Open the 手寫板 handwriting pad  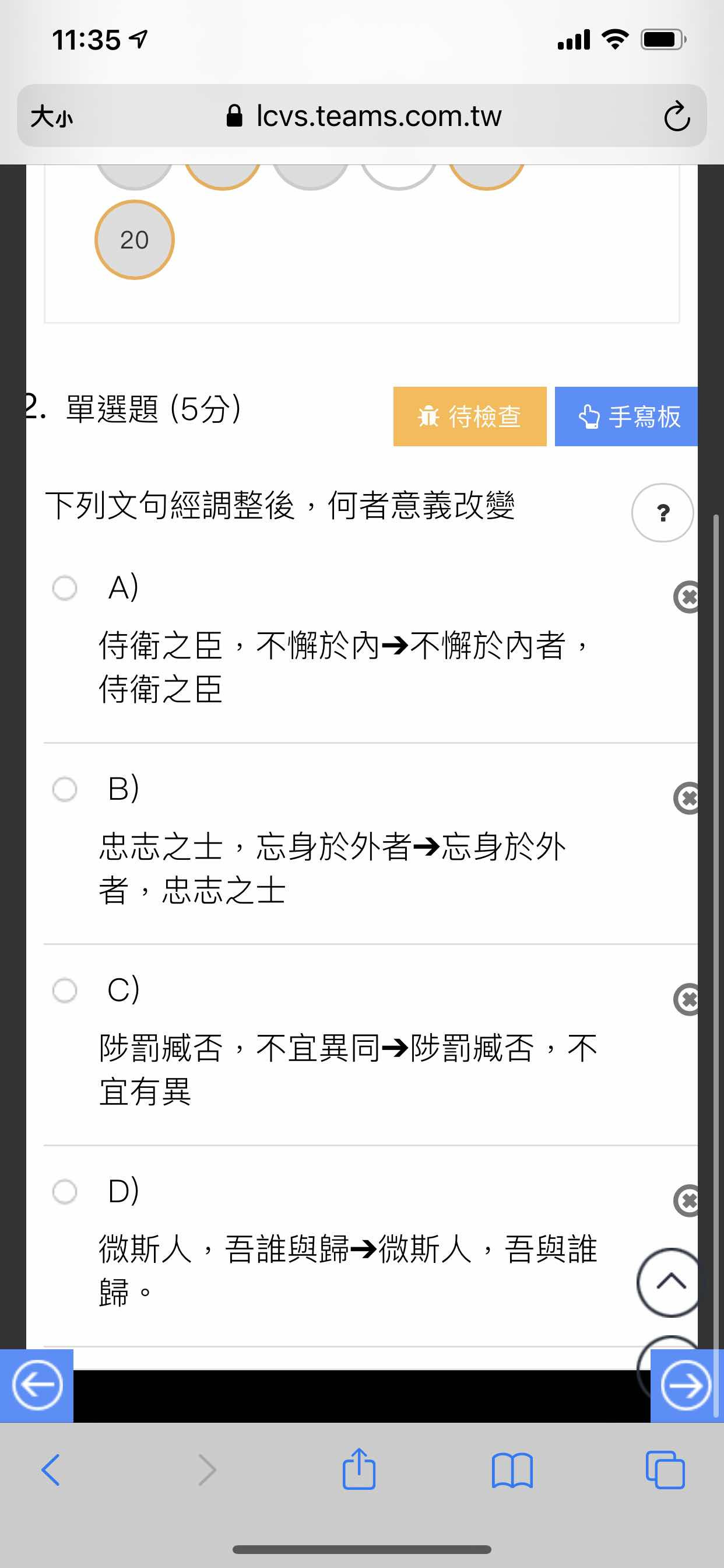point(626,416)
